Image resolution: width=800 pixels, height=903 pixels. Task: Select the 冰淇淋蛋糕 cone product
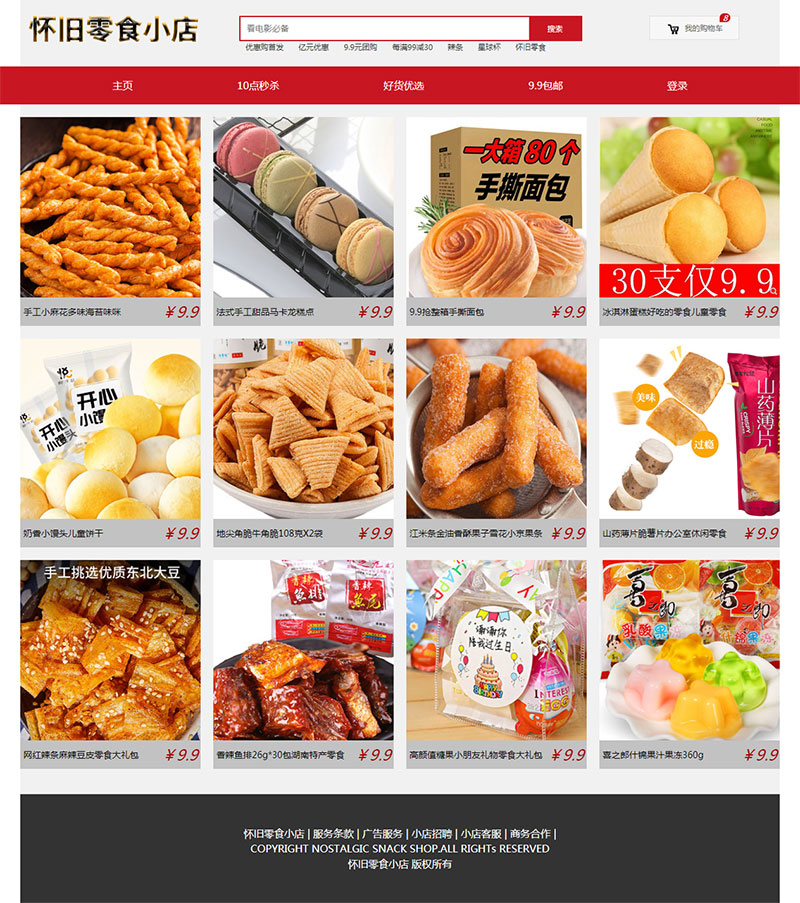[x=689, y=208]
